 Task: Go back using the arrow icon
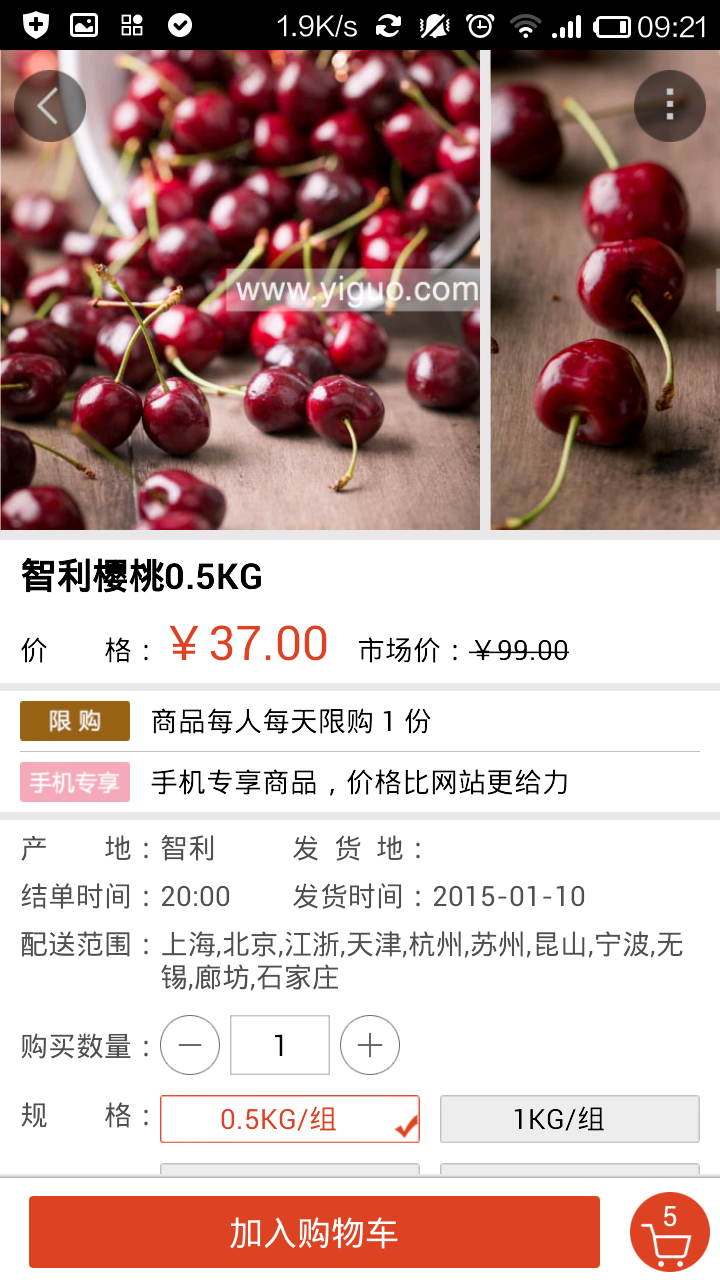point(49,106)
